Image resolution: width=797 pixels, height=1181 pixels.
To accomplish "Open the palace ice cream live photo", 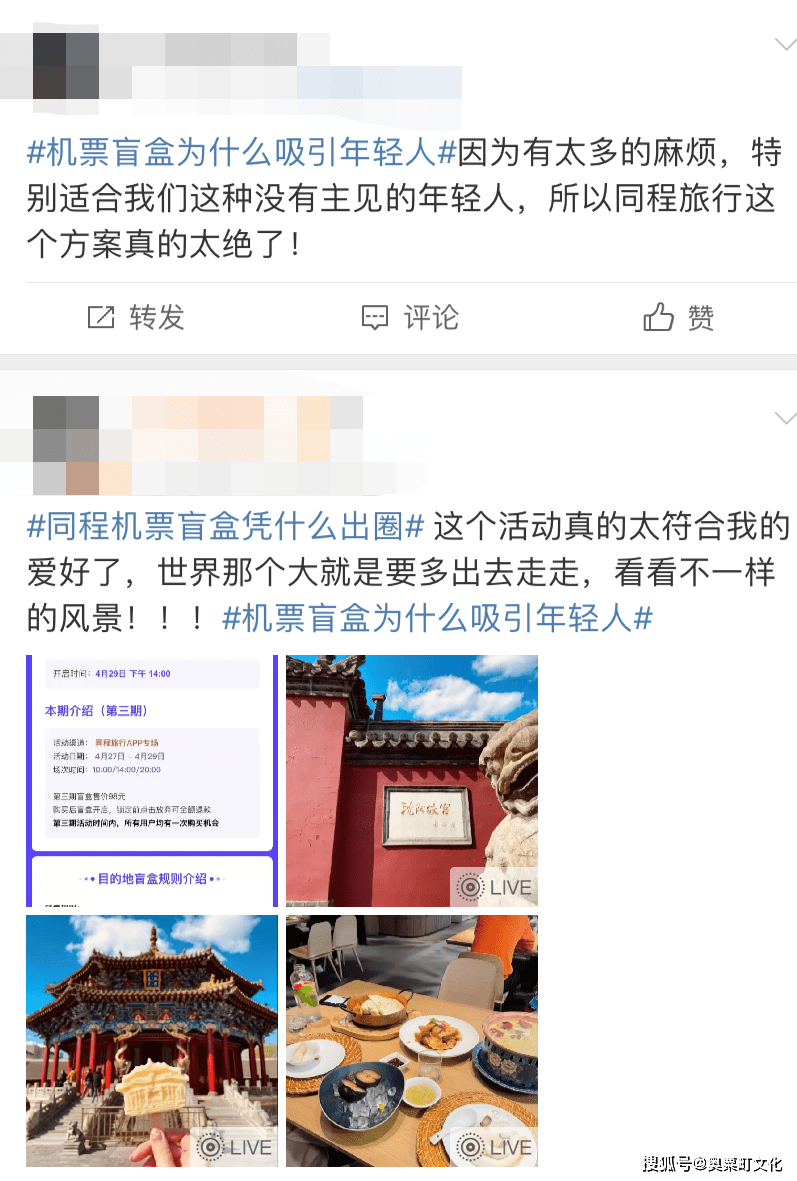I will click(151, 1040).
